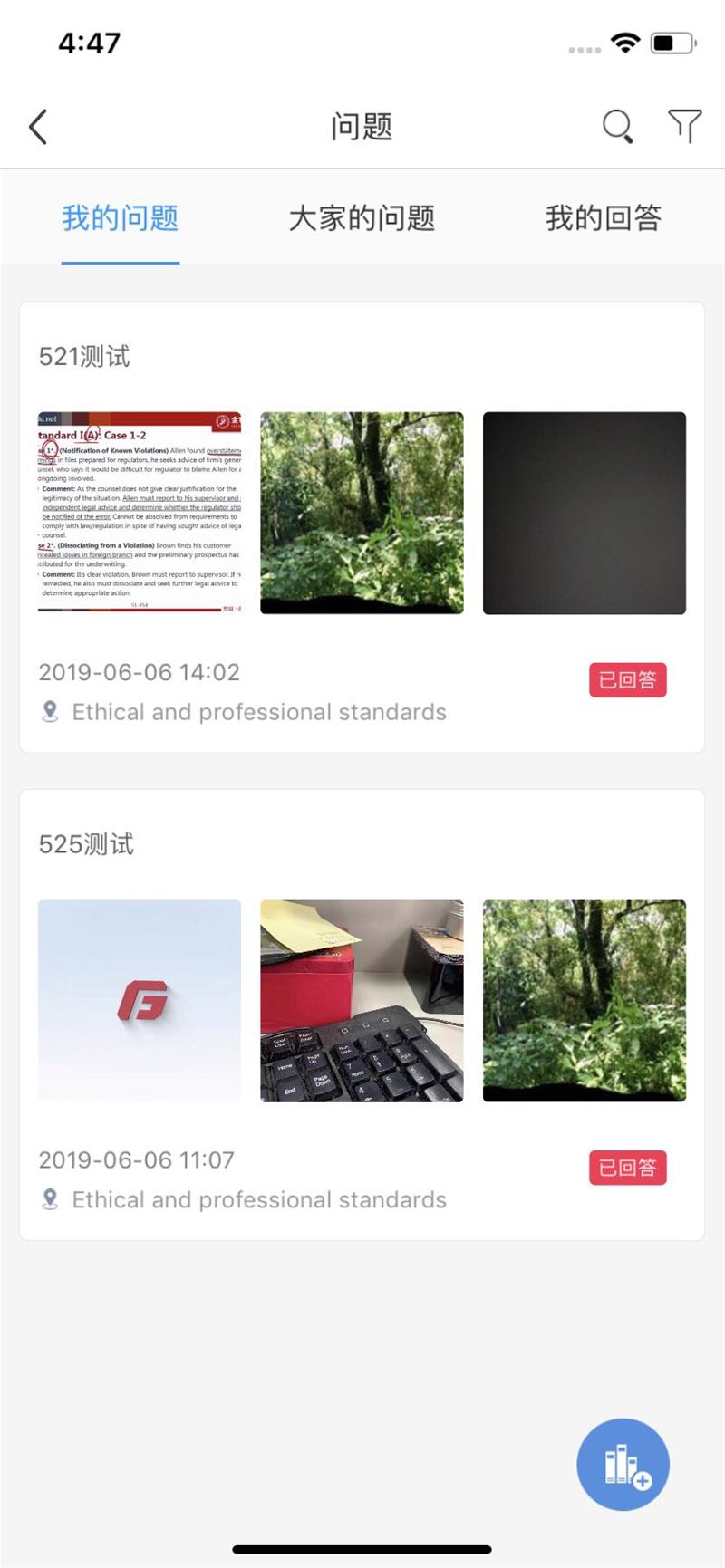This screenshot has height=1568, width=725.
Task: Select the 我的问题 tab
Action: (x=120, y=218)
